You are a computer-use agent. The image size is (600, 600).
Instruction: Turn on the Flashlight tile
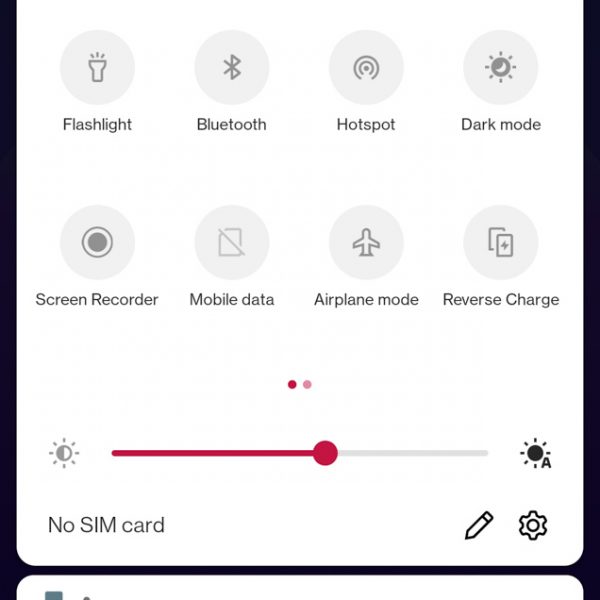tap(97, 68)
